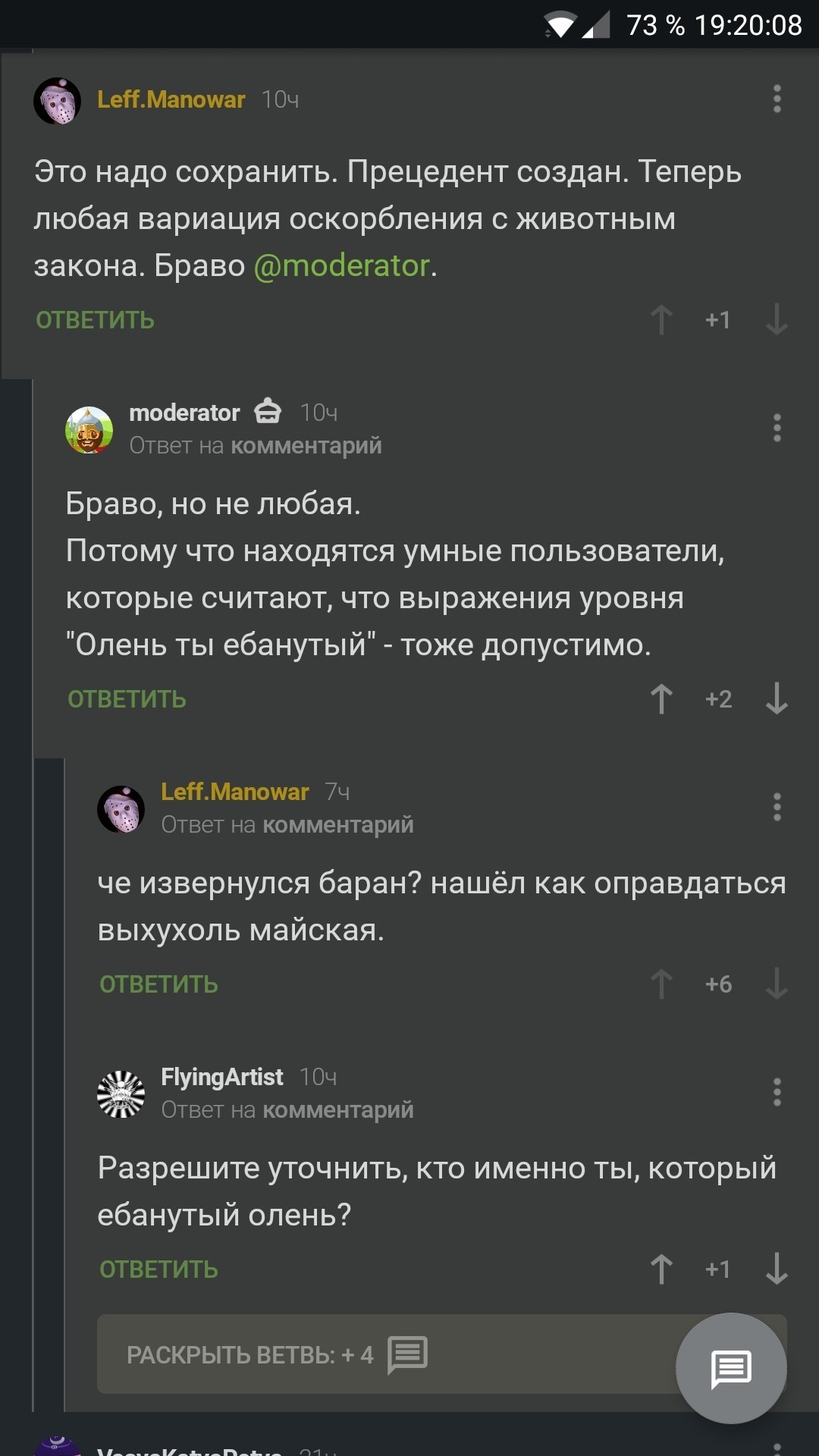Downvote FlyingArtist's comment
Screen dimensions: 819x1456
777,1269
